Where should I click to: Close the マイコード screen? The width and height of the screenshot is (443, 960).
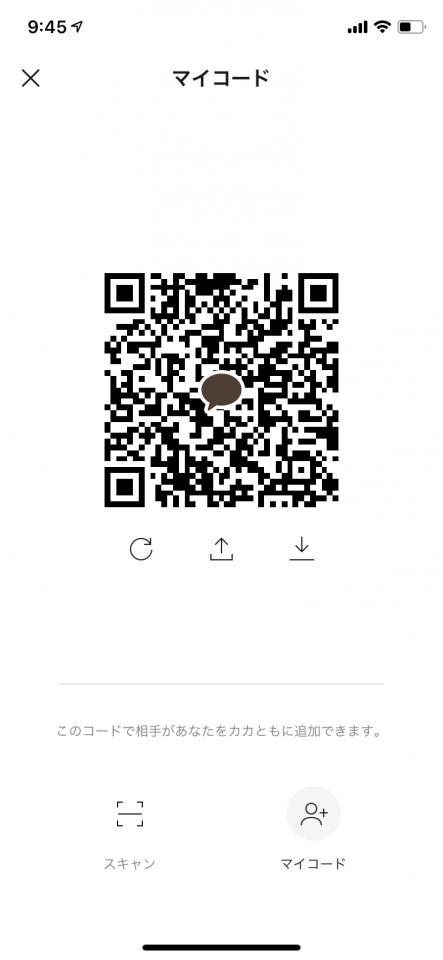click(x=31, y=78)
